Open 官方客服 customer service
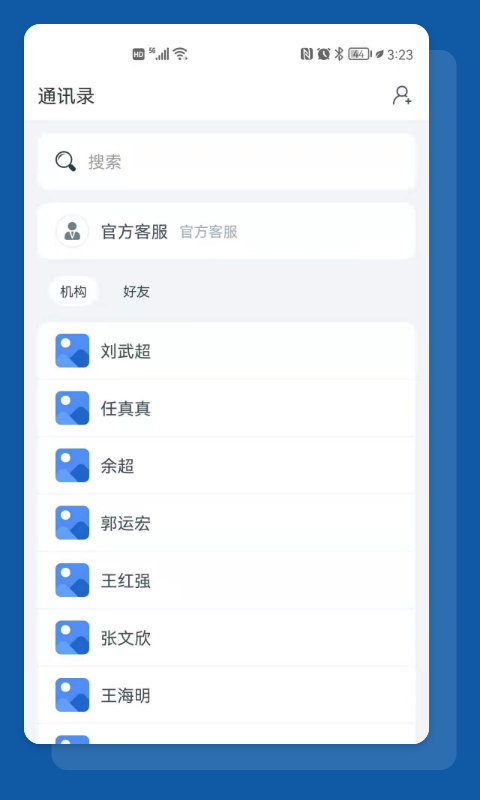The height and width of the screenshot is (800, 480). 226,231
